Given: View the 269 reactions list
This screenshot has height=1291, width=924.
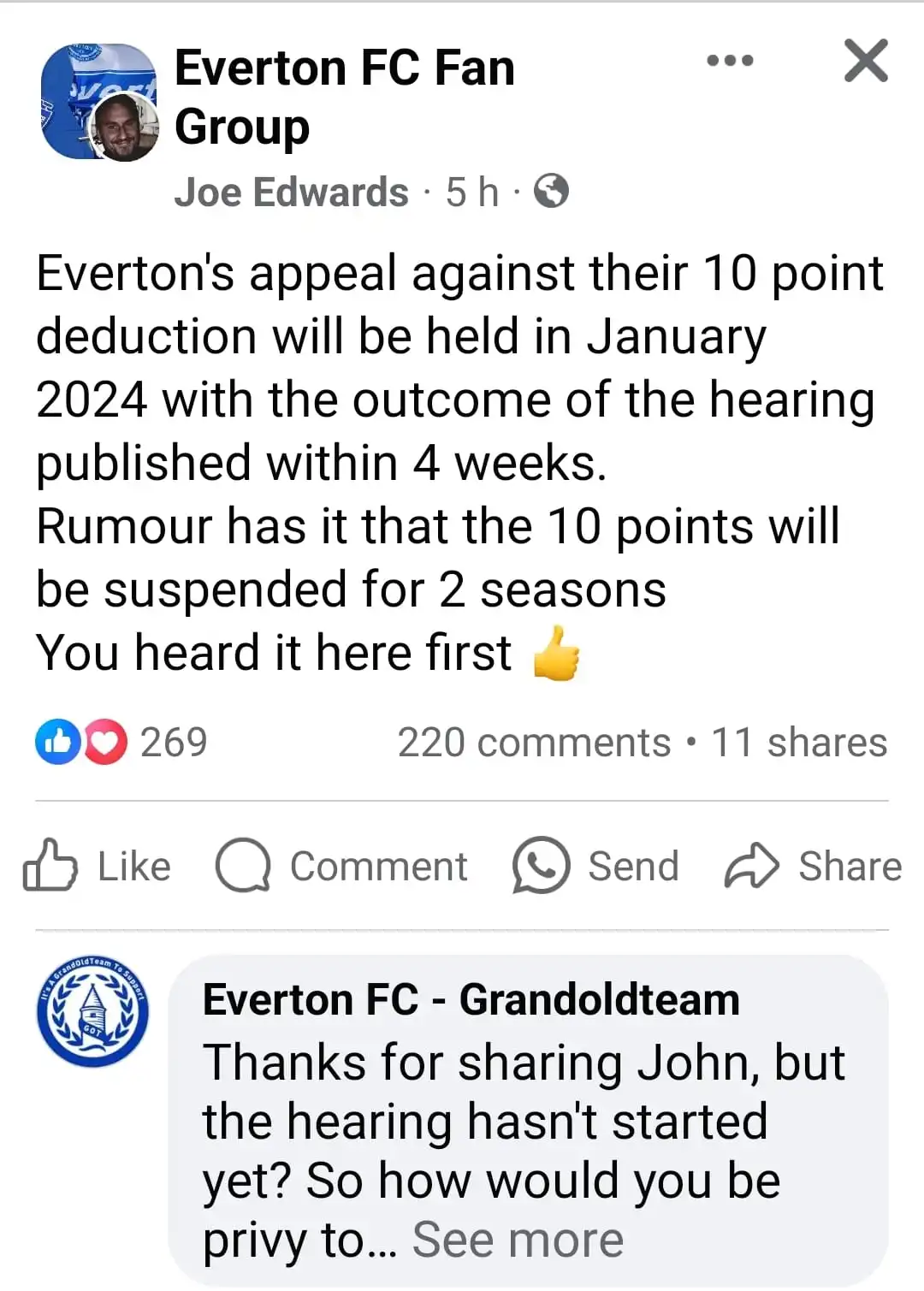Looking at the screenshot, I should coord(121,742).
